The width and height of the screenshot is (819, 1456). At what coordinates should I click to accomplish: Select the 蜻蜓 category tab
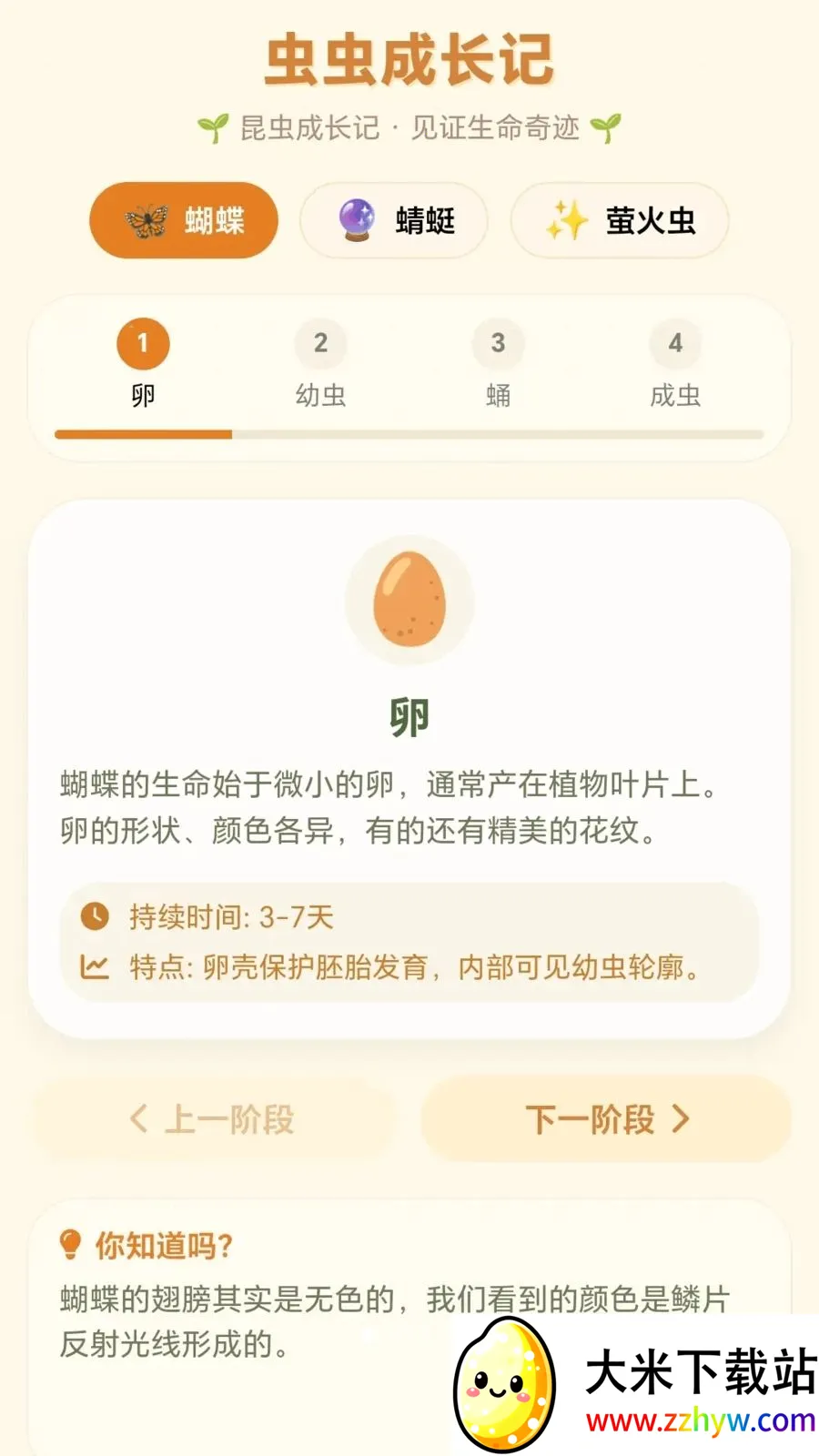(393, 219)
